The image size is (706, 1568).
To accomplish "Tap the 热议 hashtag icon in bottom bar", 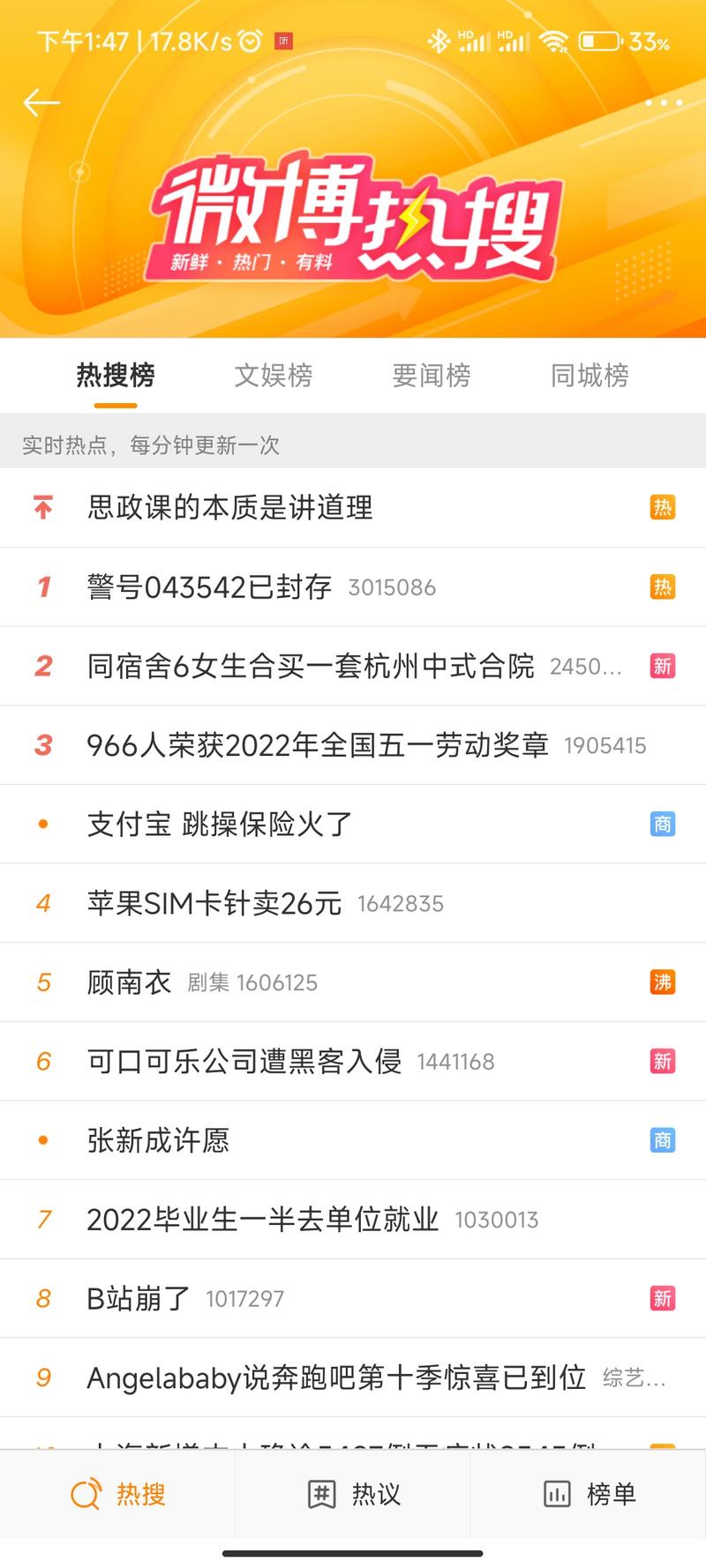I will [x=320, y=1494].
